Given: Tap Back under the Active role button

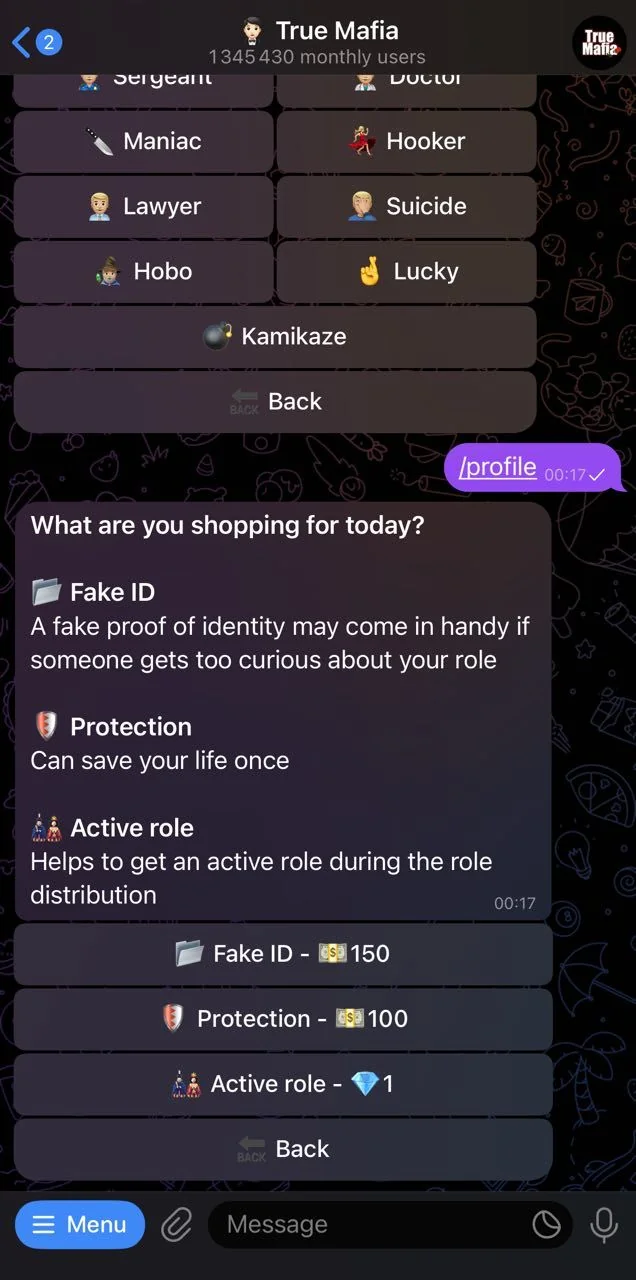Looking at the screenshot, I should tap(283, 1148).
